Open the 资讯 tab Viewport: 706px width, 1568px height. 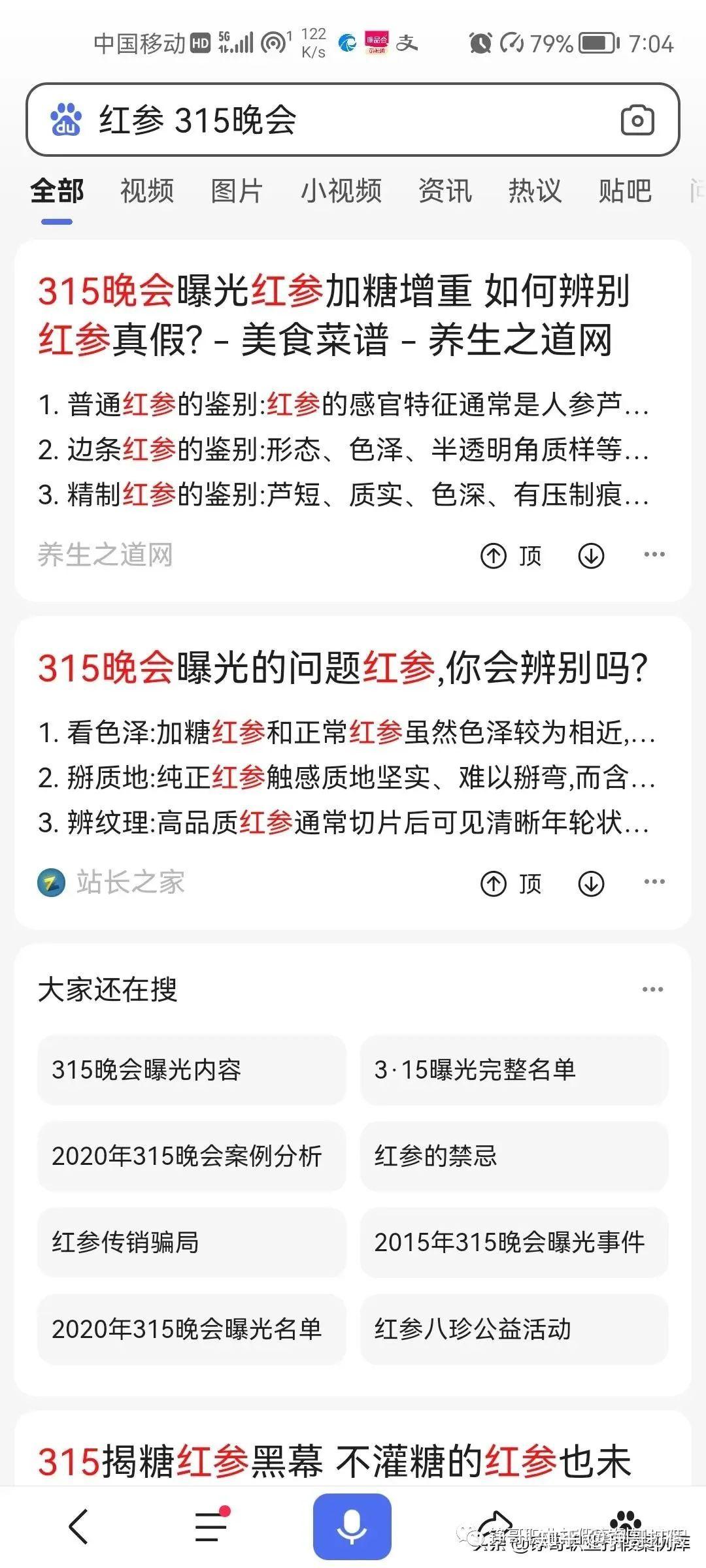[445, 191]
